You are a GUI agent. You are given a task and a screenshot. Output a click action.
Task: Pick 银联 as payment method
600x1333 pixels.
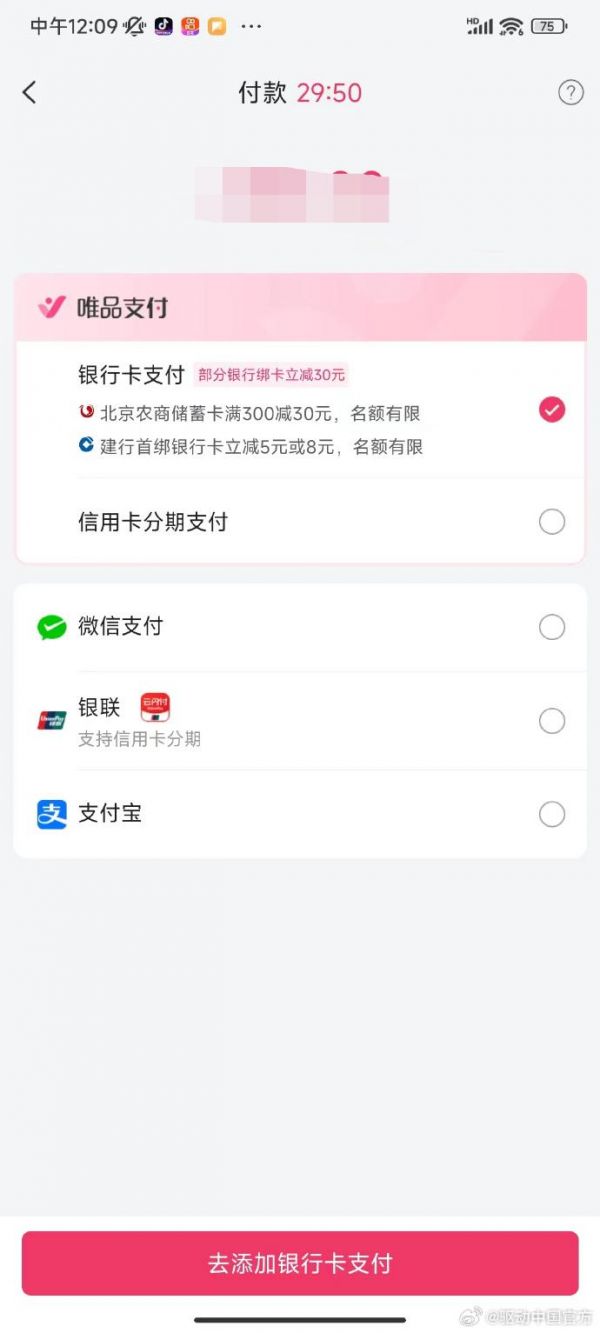551,721
